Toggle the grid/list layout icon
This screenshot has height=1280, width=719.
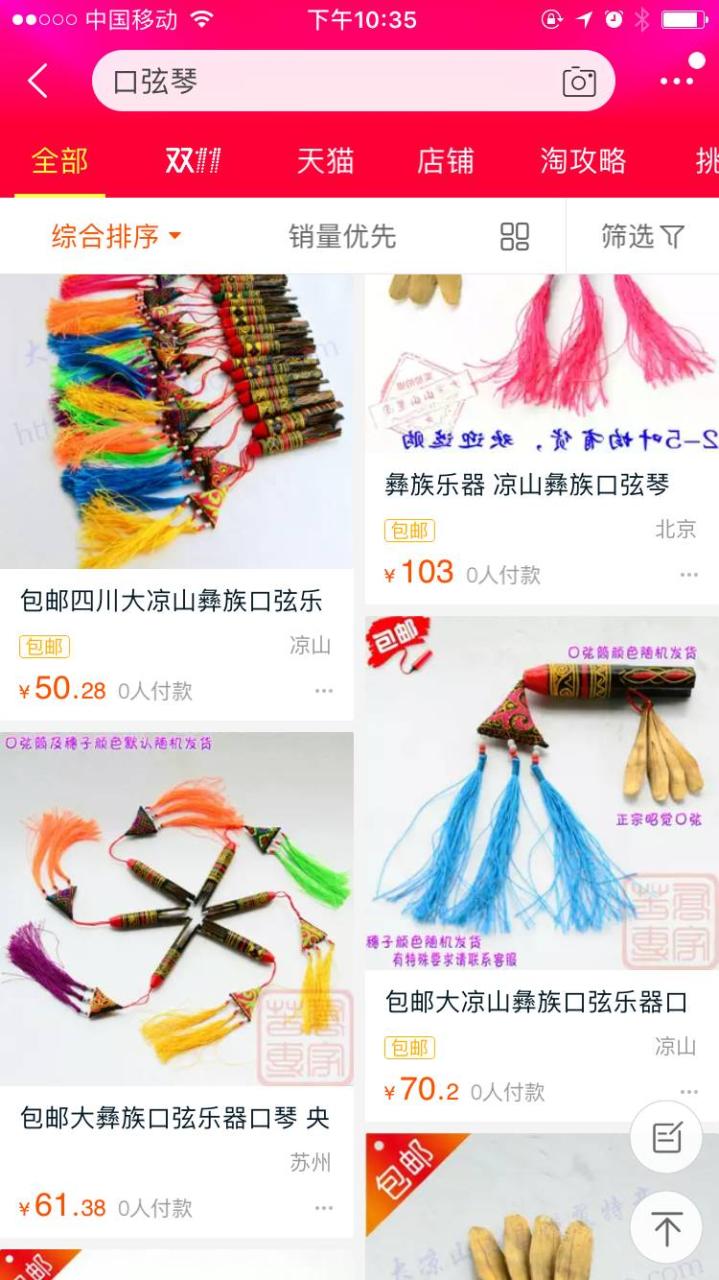[x=514, y=237]
